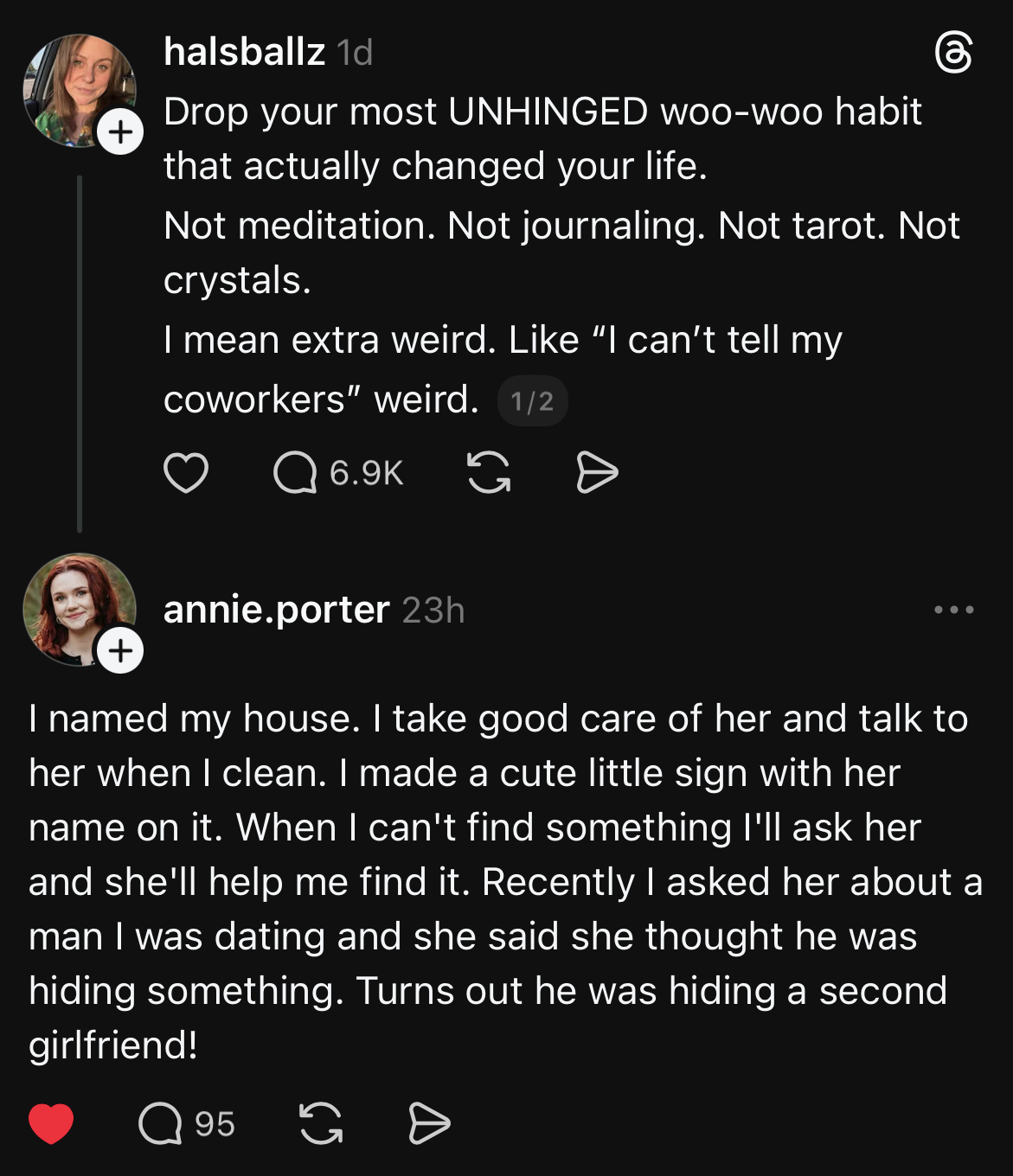Tap the 1/2 thread indicator
Screen dimensions: 1013x1176
pos(532,401)
